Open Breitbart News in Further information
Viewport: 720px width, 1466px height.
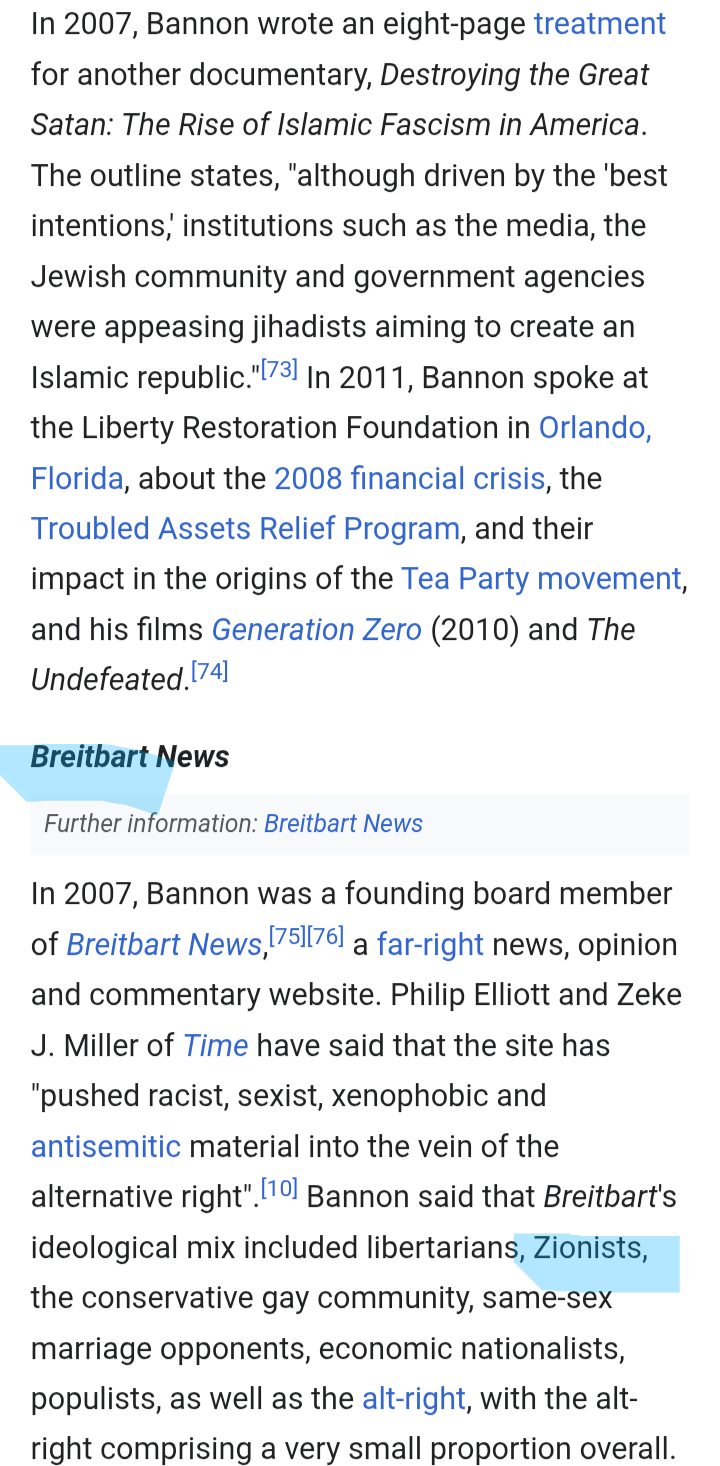(x=343, y=823)
